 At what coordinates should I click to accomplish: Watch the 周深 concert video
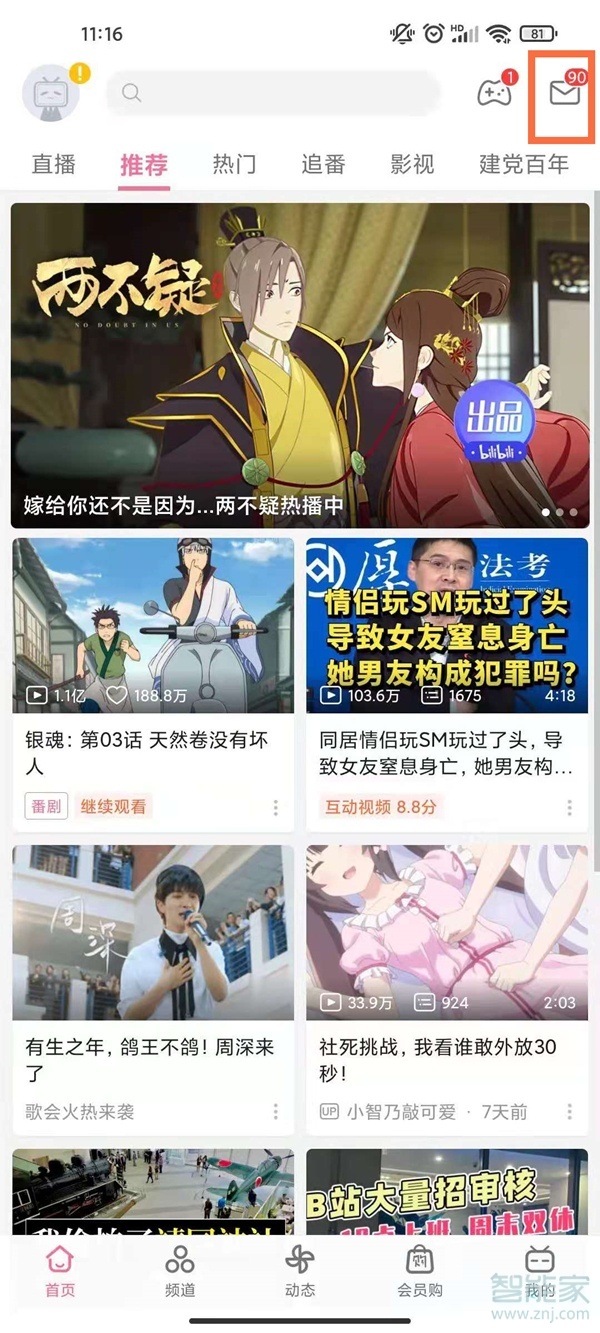153,932
